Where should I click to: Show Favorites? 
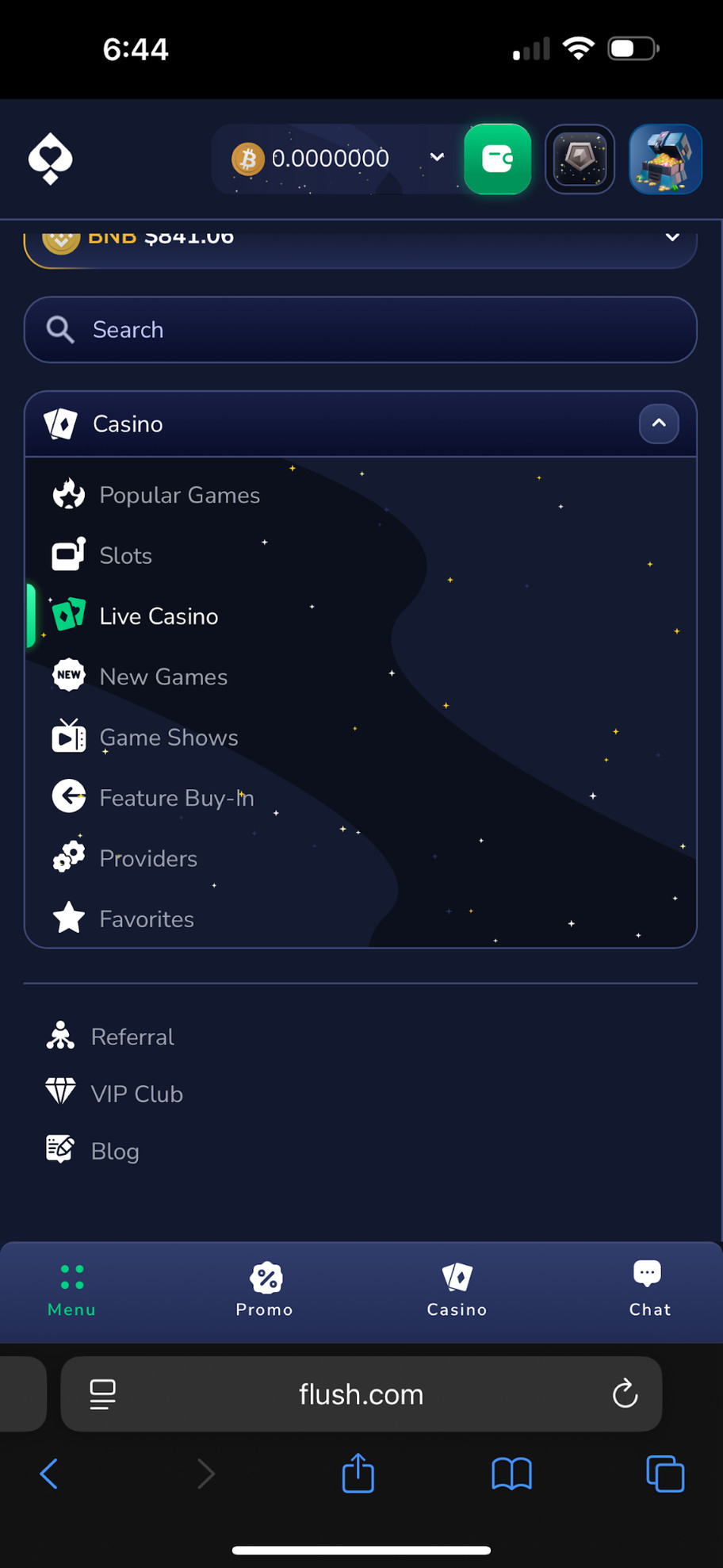(147, 919)
